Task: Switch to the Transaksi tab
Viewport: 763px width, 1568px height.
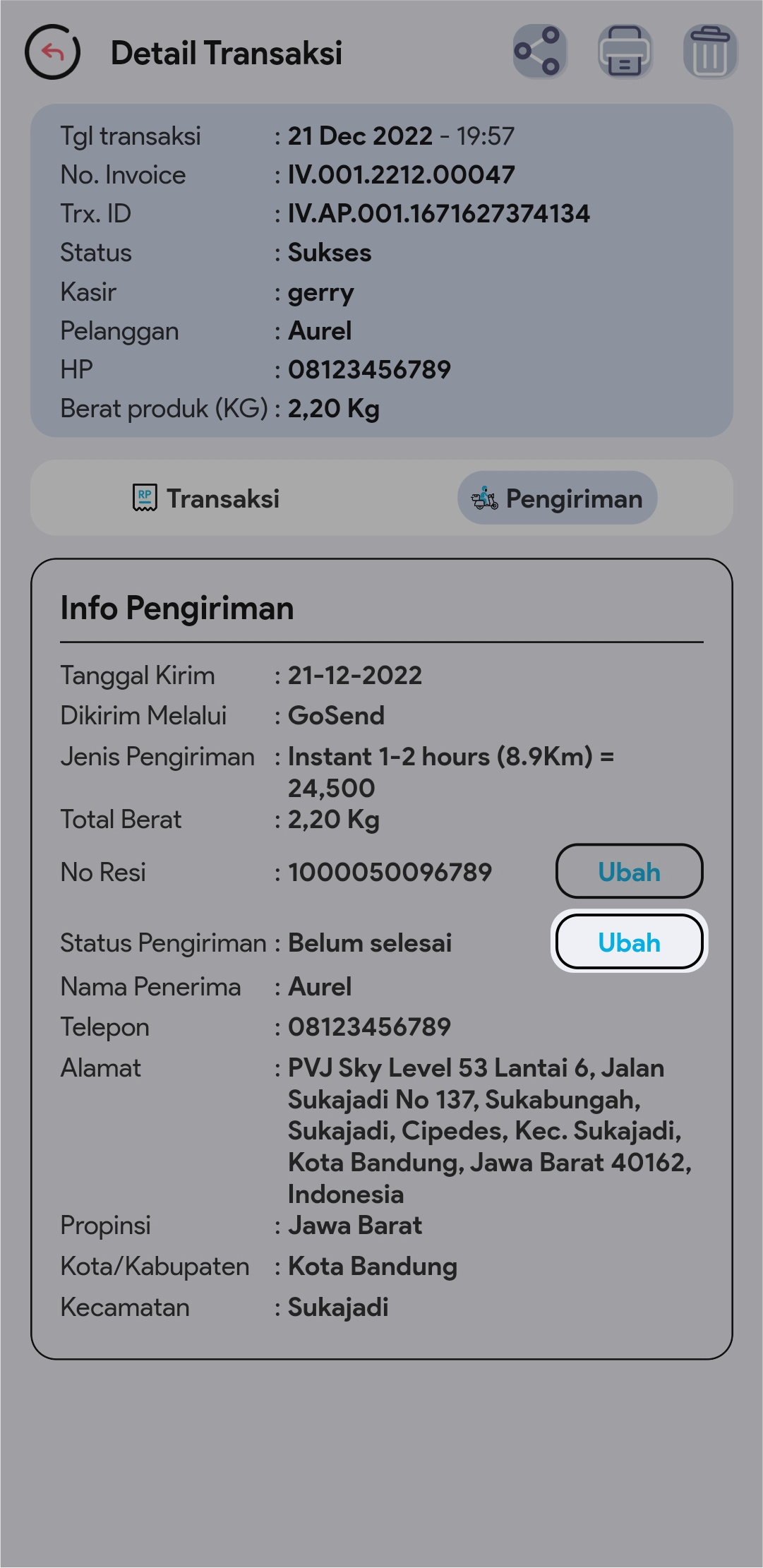Action: tap(206, 498)
